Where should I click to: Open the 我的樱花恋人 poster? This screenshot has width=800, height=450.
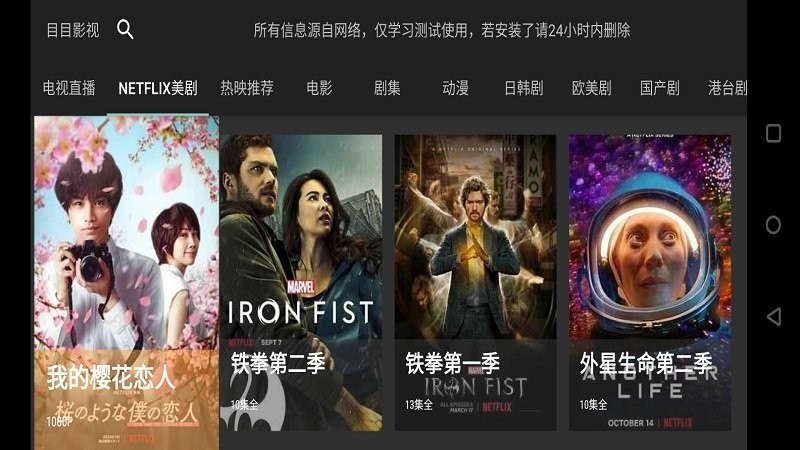[126, 282]
